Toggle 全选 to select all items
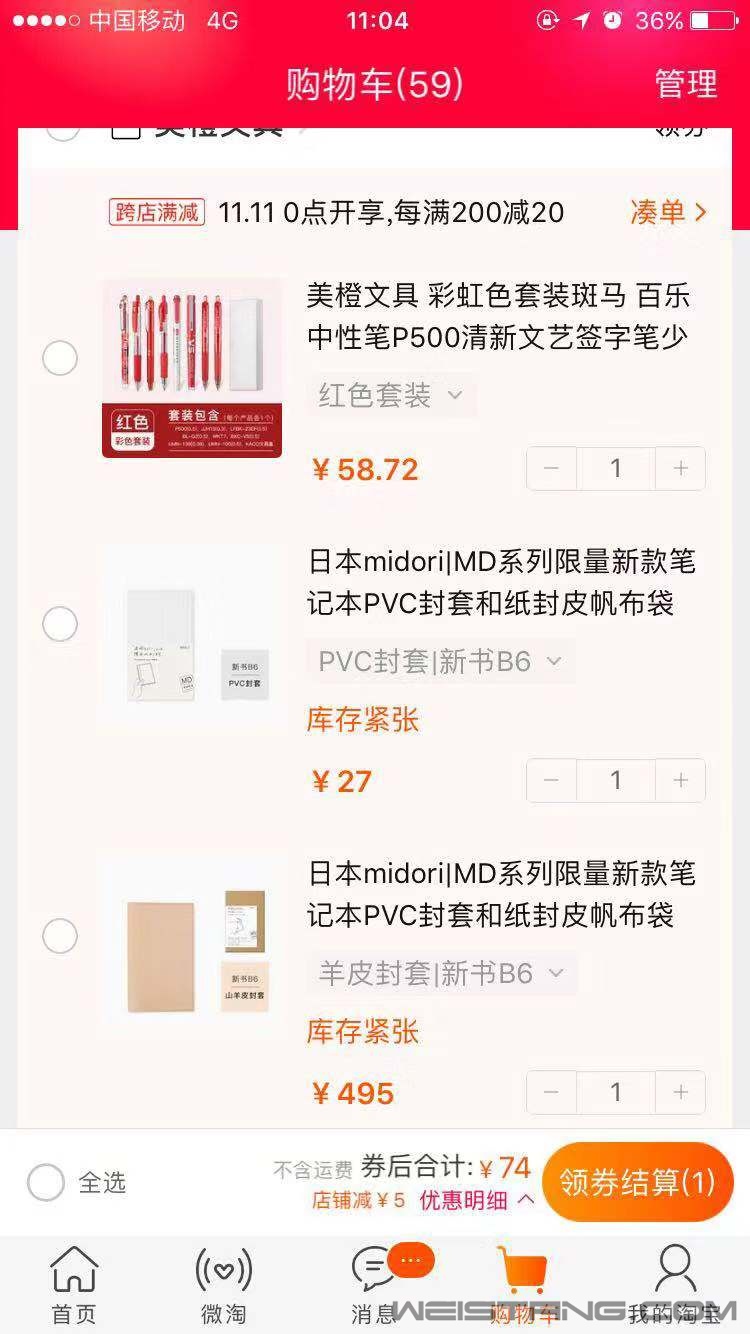750x1334 pixels. coord(47,1182)
